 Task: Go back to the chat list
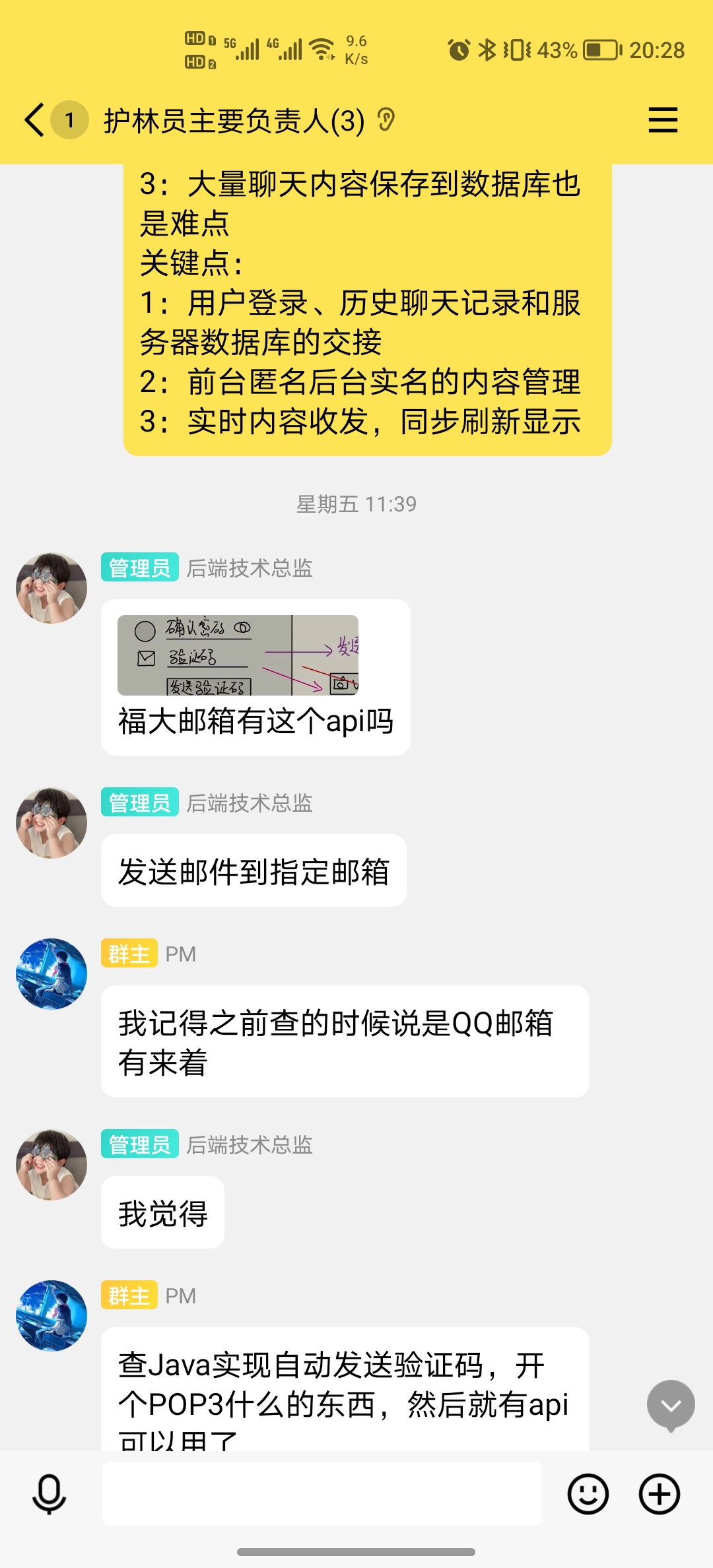pyautogui.click(x=35, y=120)
